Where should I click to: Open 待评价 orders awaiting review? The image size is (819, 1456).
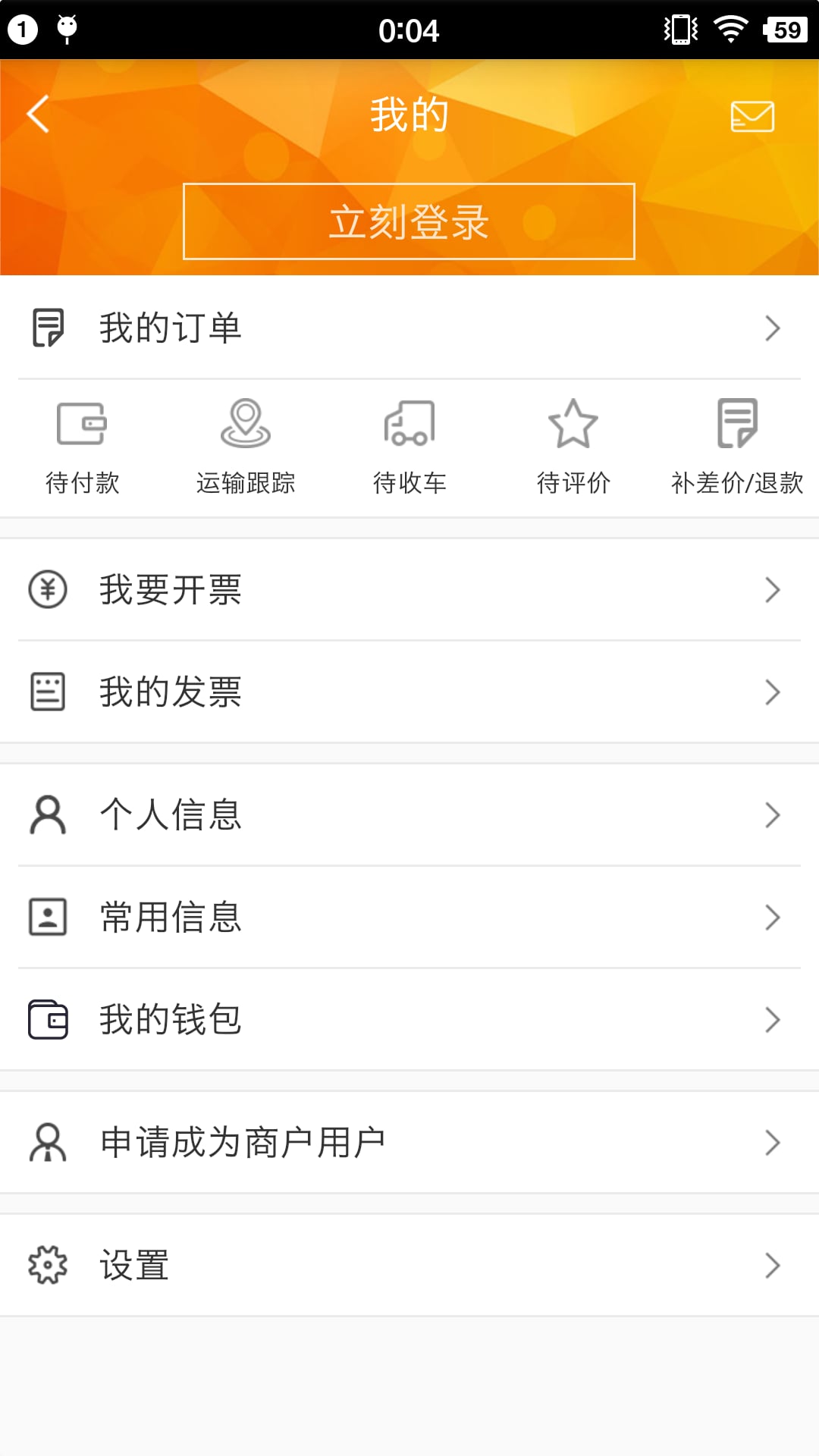pos(573,448)
